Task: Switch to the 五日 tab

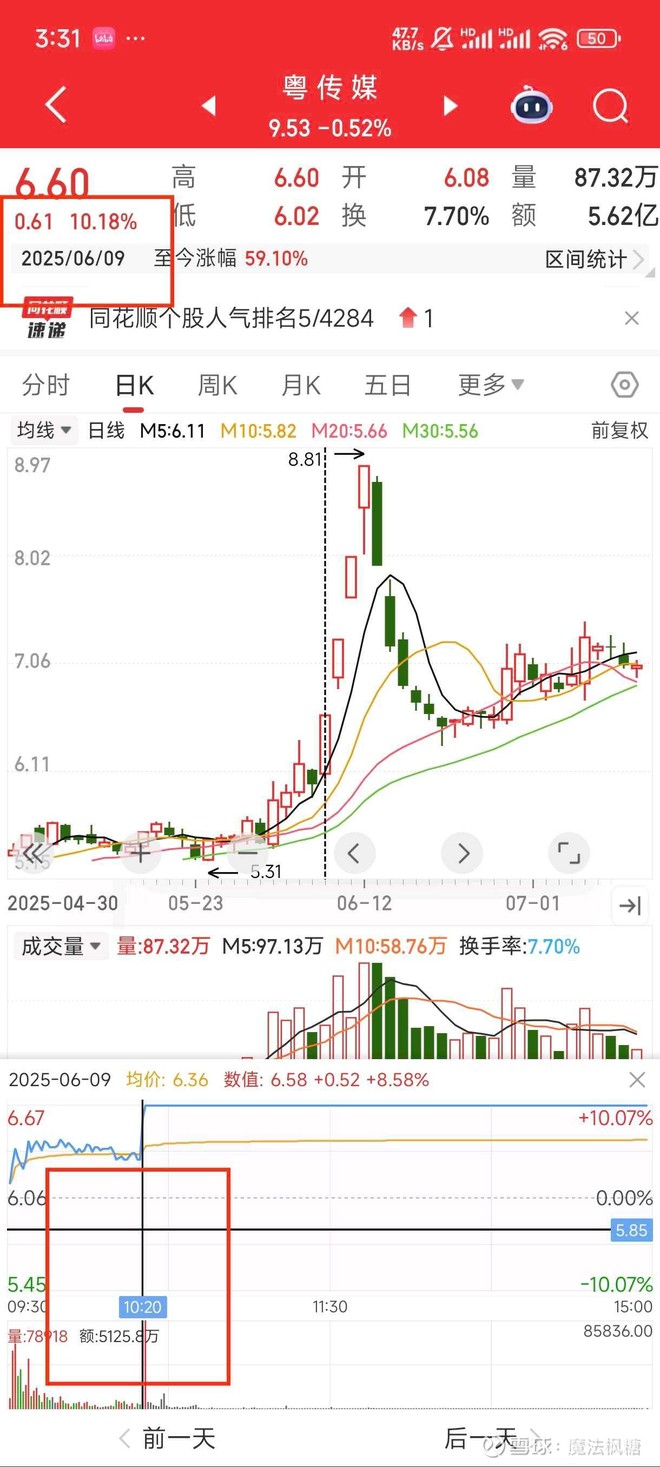Action: click(388, 385)
